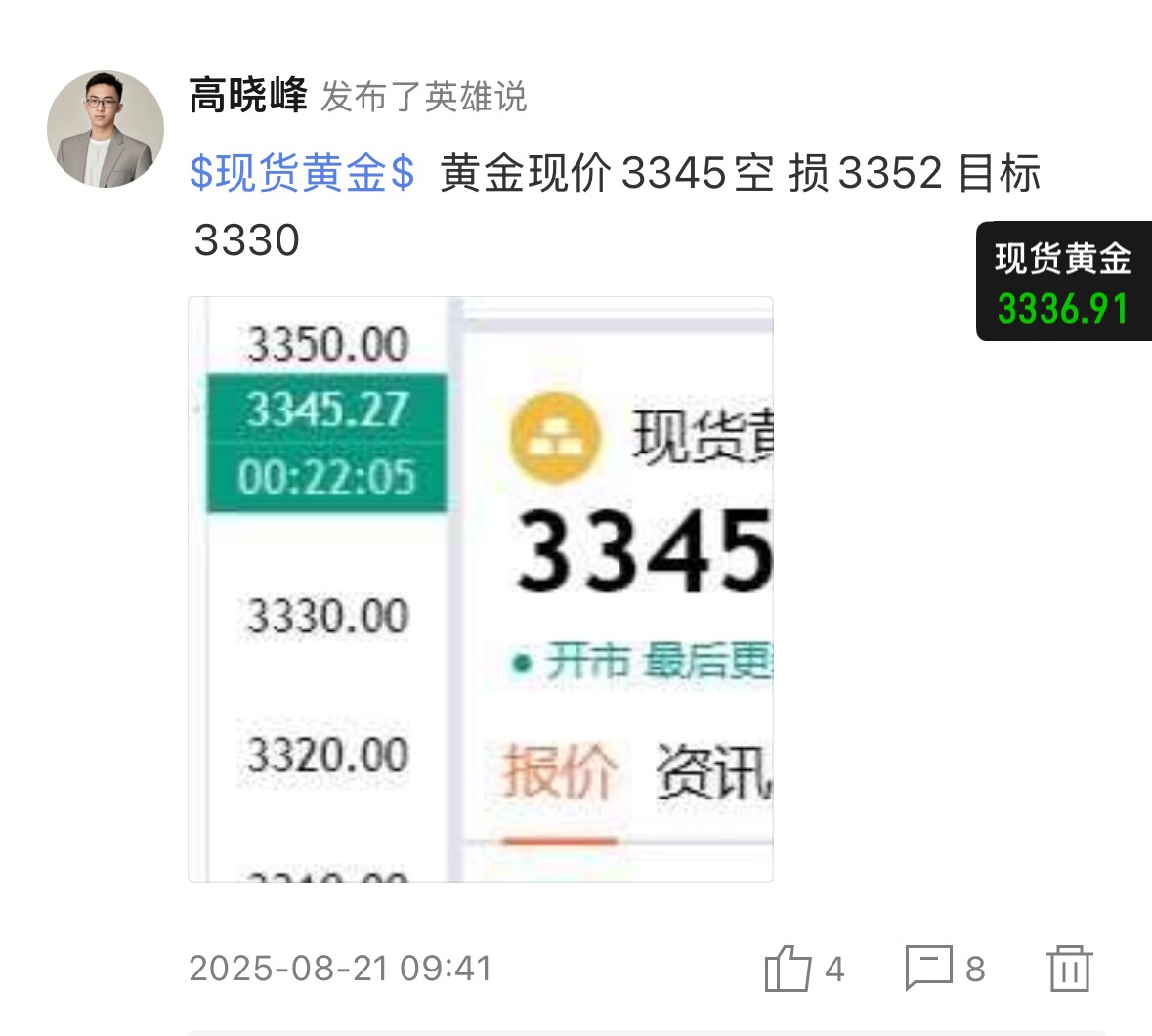Delete this post with the trash icon
This screenshot has width=1152, height=1036.
(x=1069, y=969)
